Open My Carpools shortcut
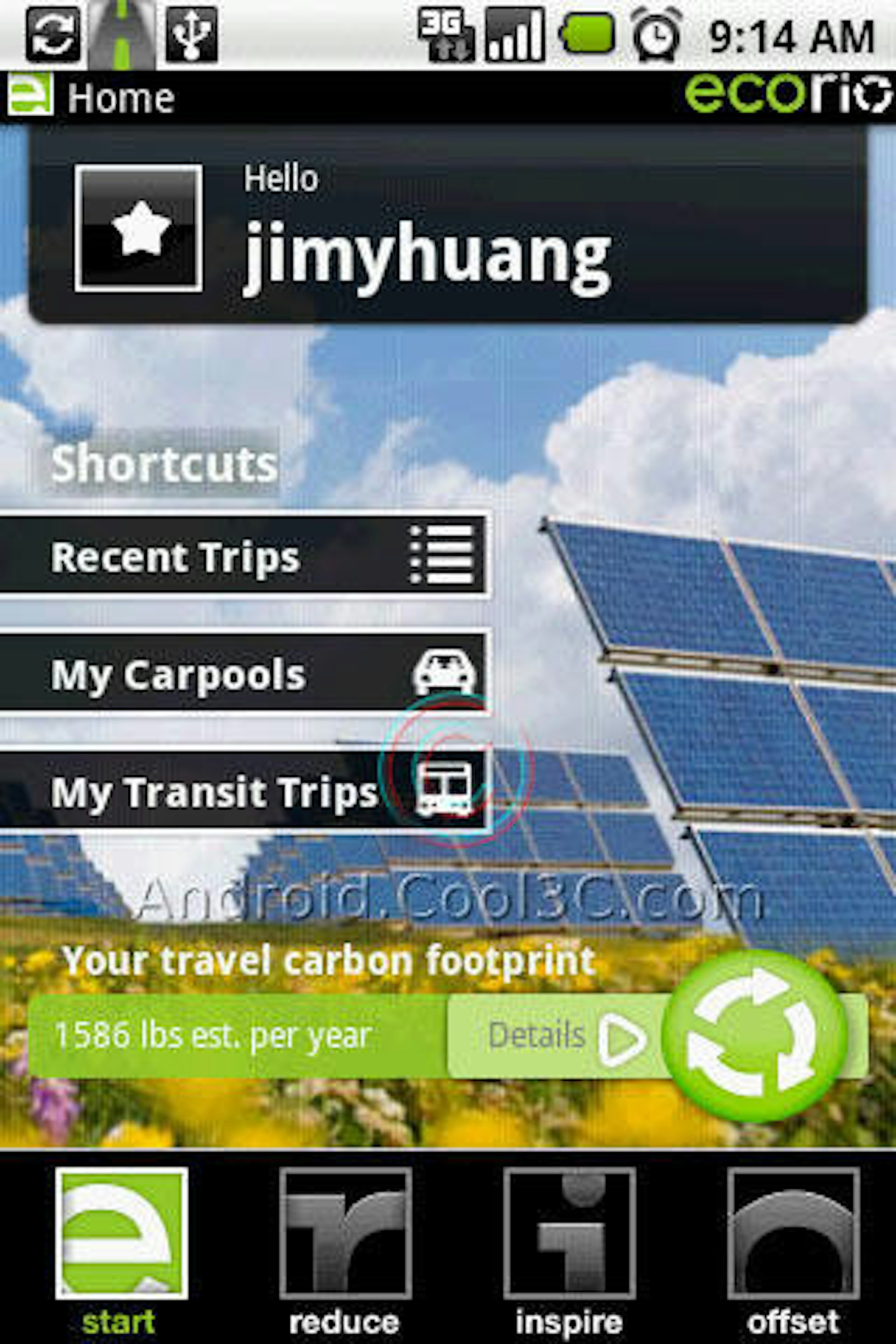The width and height of the screenshot is (896, 1344). [243, 674]
